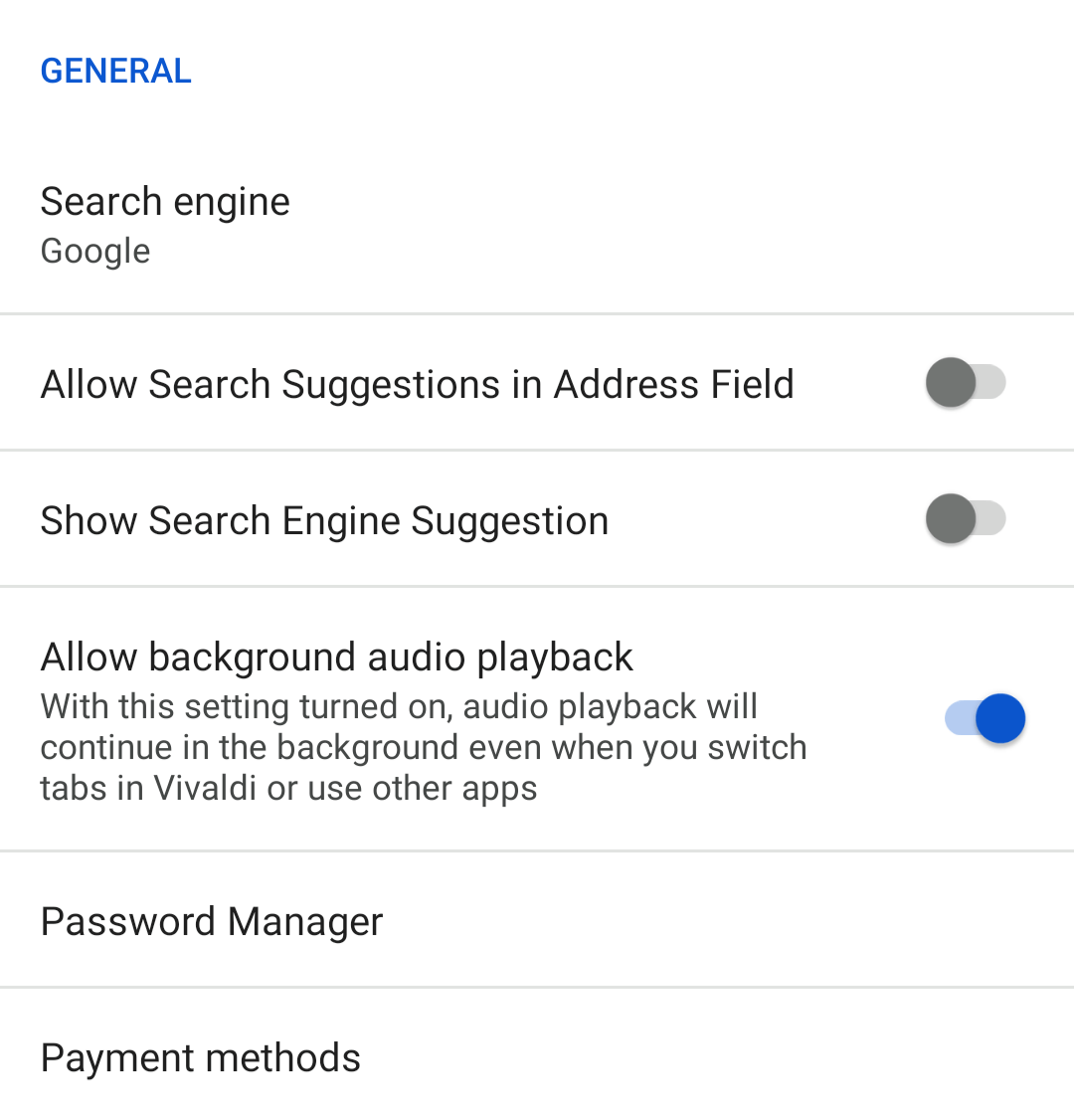Open the Payment methods settings
This screenshot has height=1120, width=1074.
click(x=200, y=1056)
